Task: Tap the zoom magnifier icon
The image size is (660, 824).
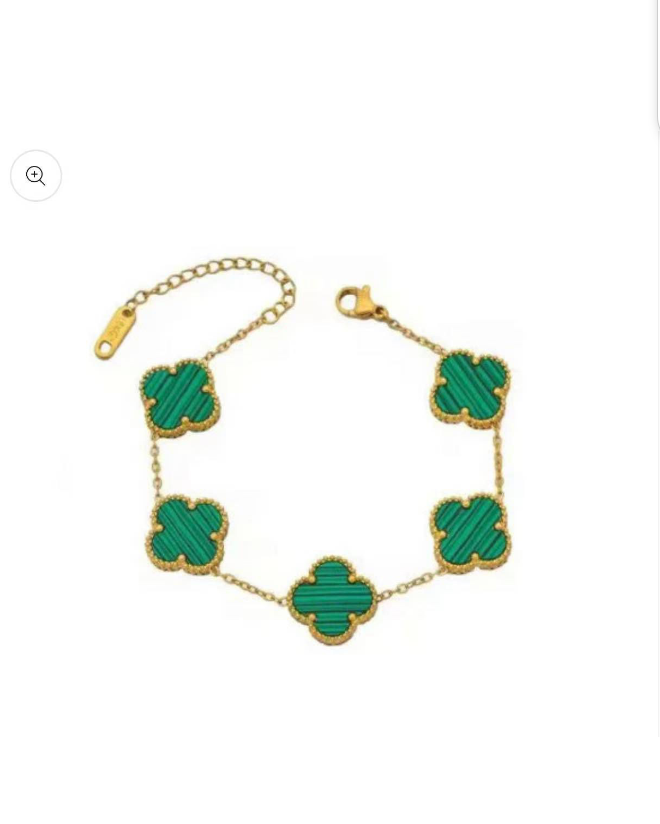Action: (36, 176)
